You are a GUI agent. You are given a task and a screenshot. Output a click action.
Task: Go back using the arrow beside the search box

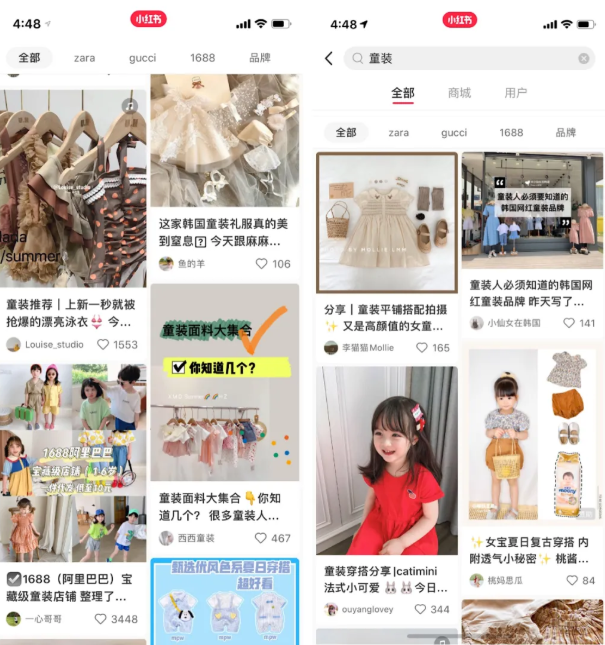pos(328,58)
